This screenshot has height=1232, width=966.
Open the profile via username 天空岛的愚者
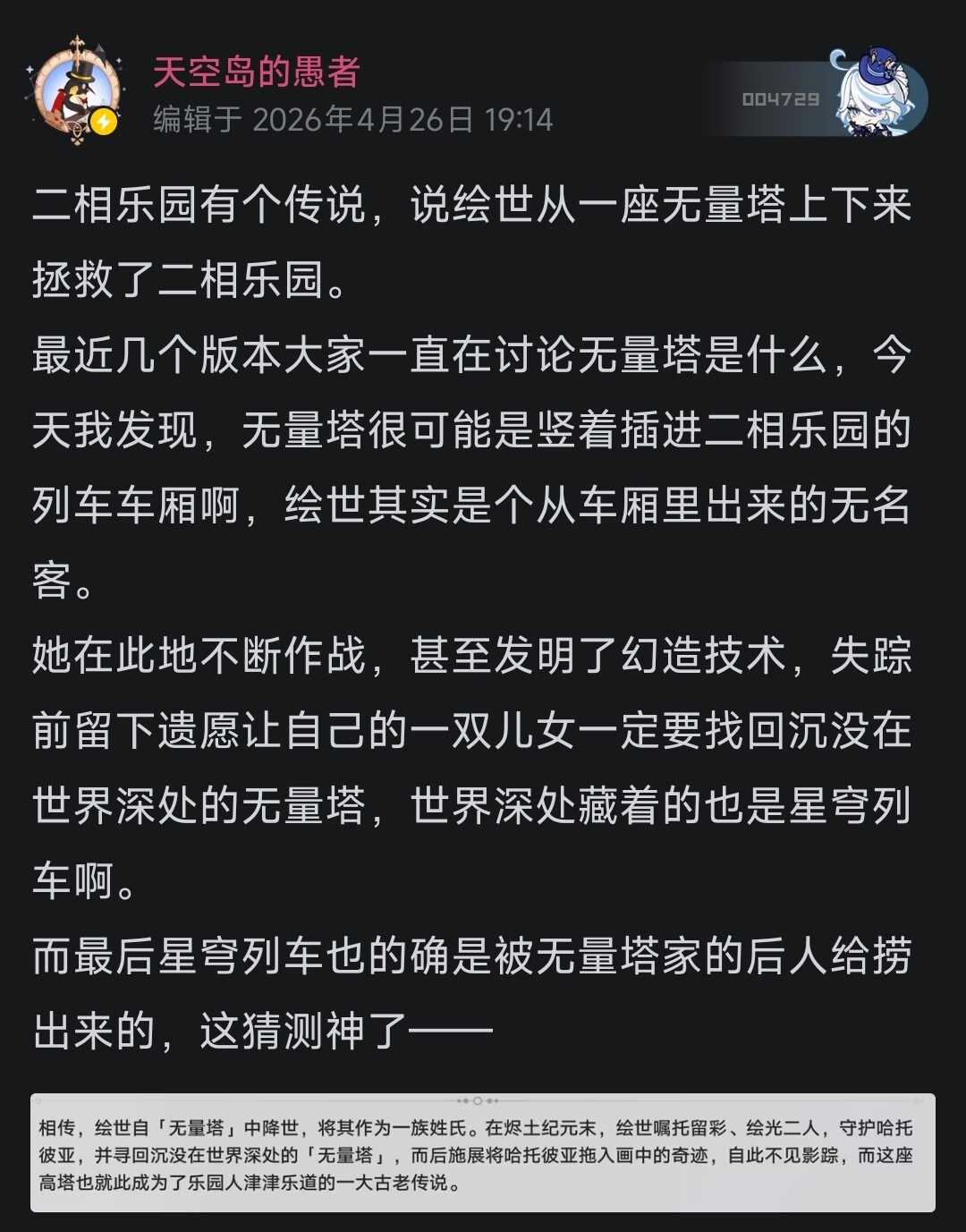[257, 72]
